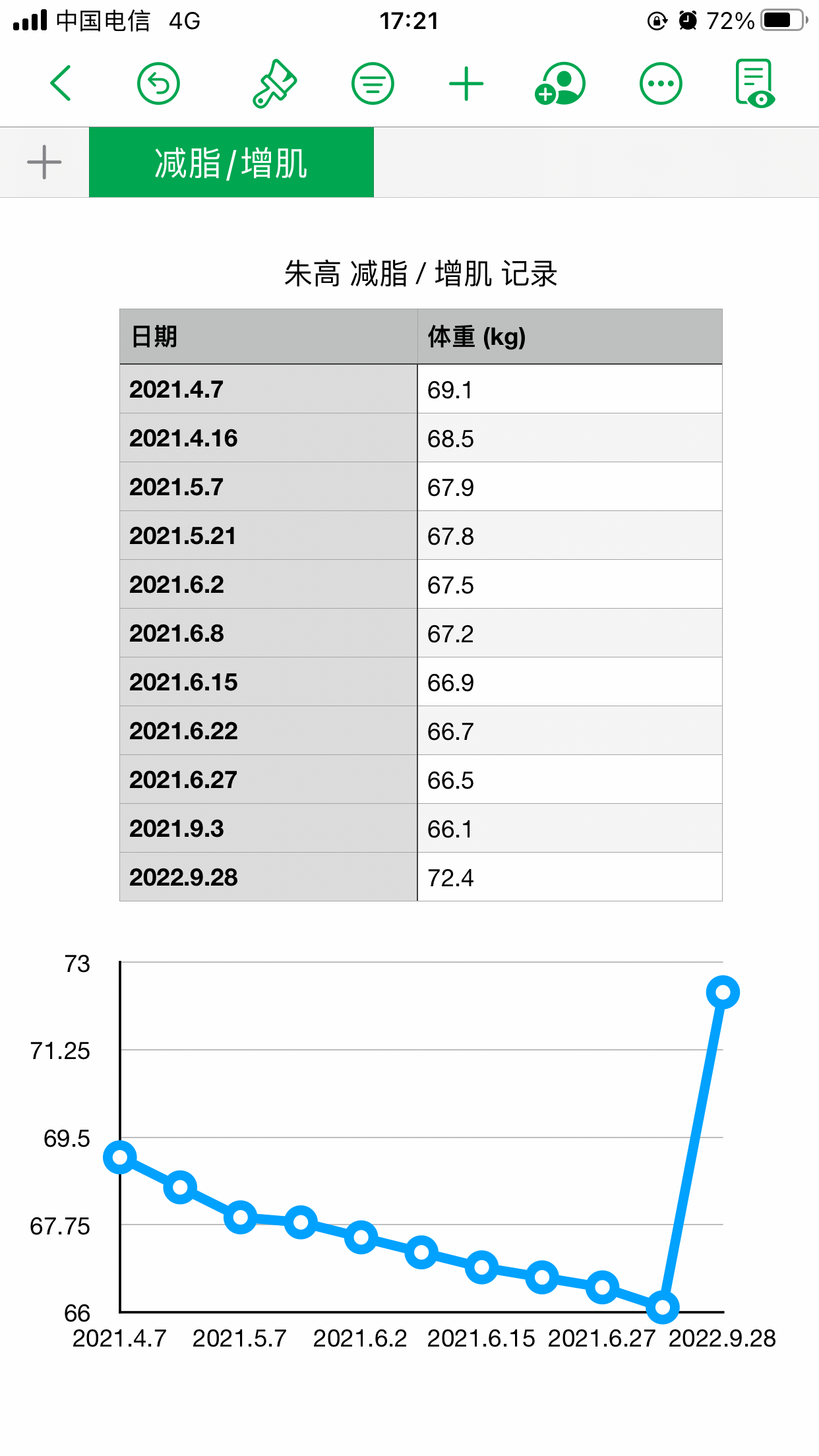The width and height of the screenshot is (819, 1456).
Task: Open the organize filter options
Action: pos(373,84)
